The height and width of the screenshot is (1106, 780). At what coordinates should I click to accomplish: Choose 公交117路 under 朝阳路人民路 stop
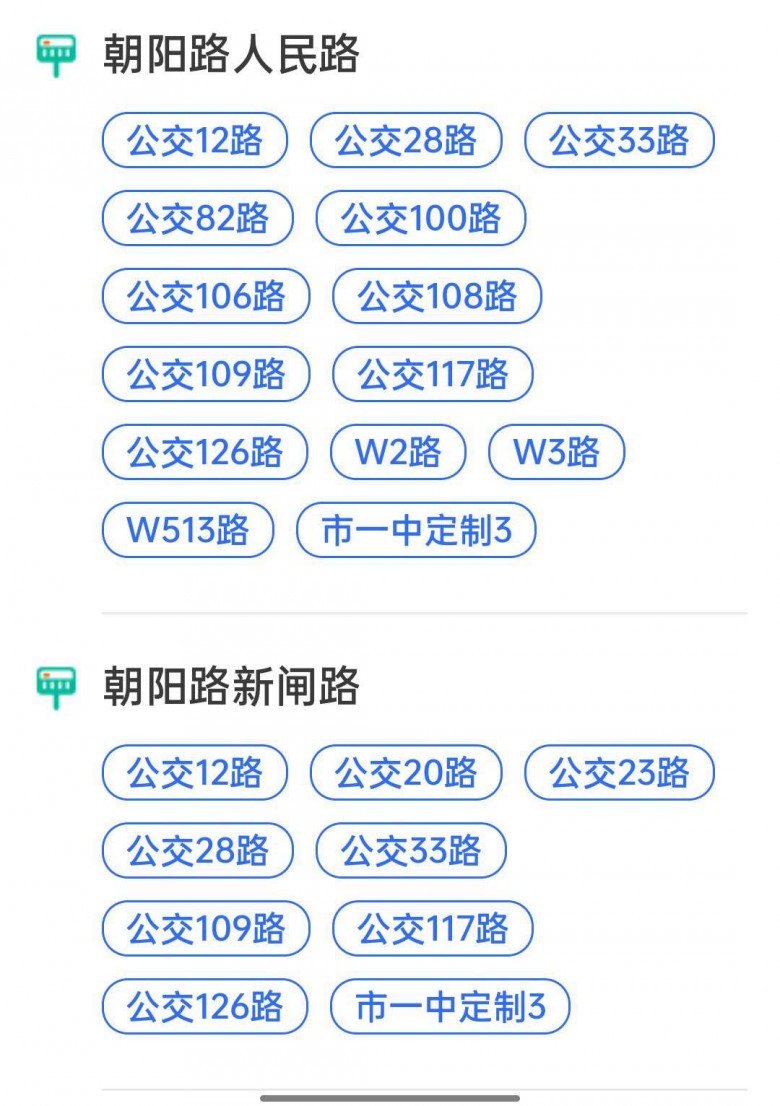pyautogui.click(x=432, y=374)
